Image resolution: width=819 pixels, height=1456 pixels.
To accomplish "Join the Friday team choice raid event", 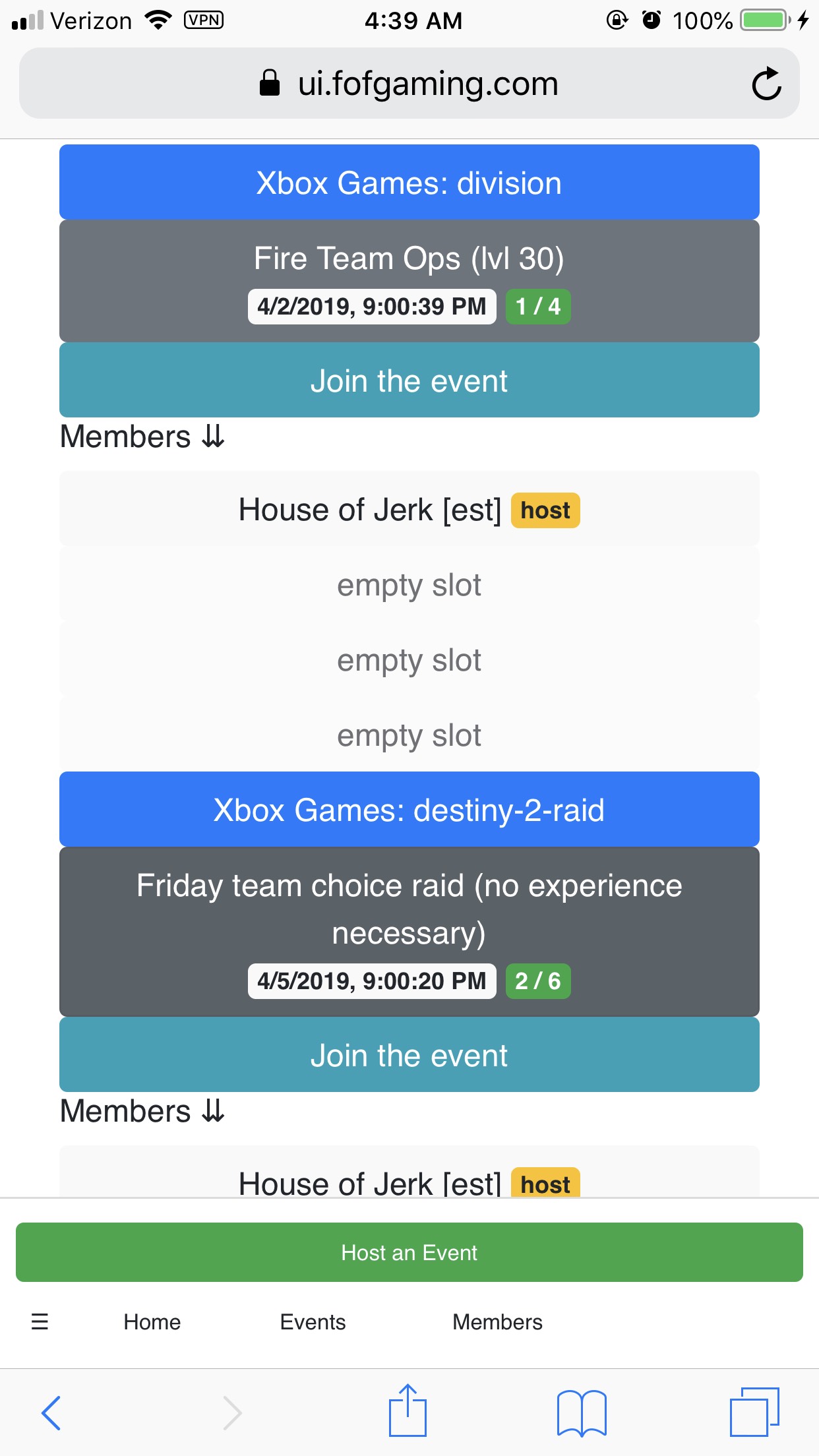I will (x=409, y=1055).
